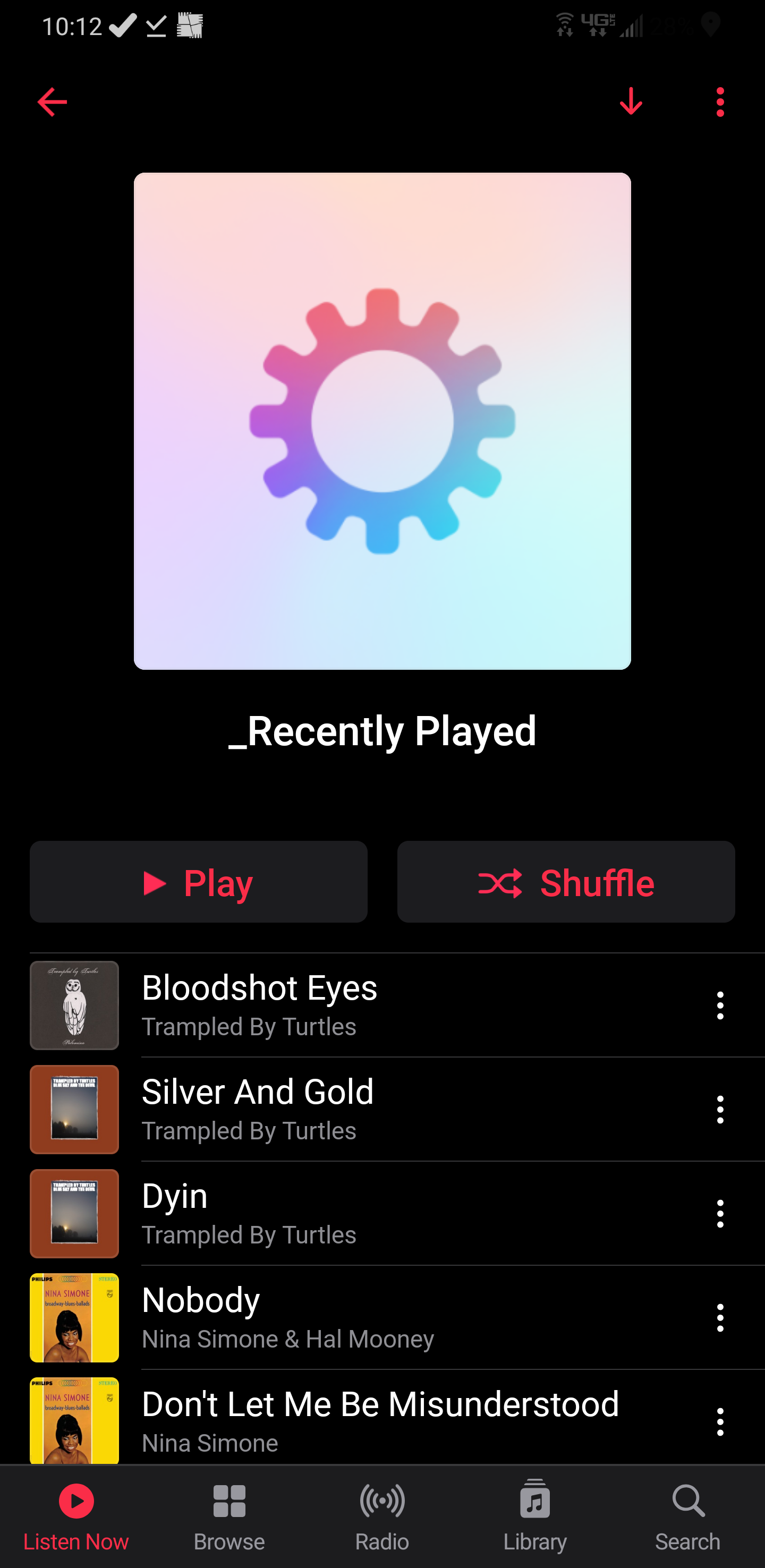Open more options for Don't Let Me Be Misunderstood
The width and height of the screenshot is (765, 1568).
720,1421
